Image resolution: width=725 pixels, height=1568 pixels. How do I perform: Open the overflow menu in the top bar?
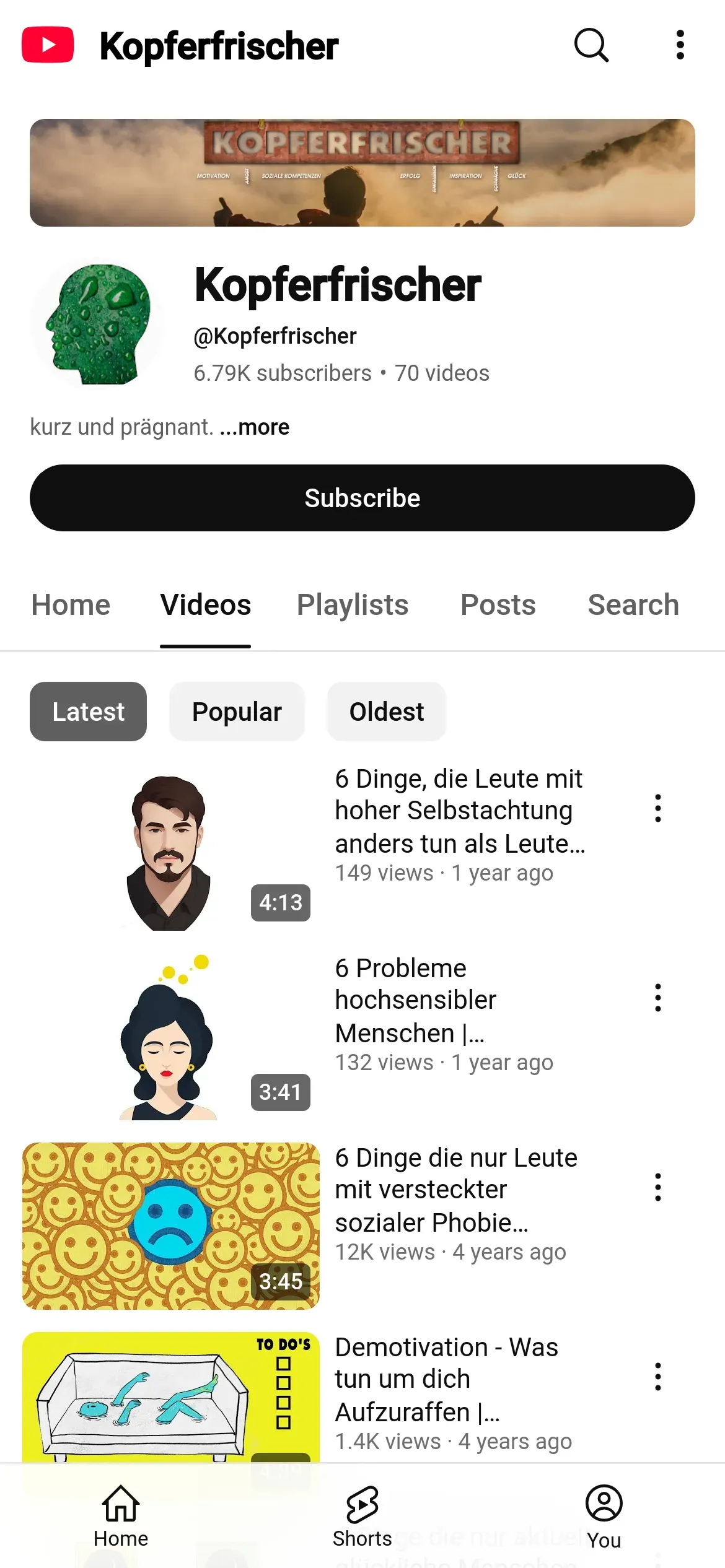[x=680, y=45]
